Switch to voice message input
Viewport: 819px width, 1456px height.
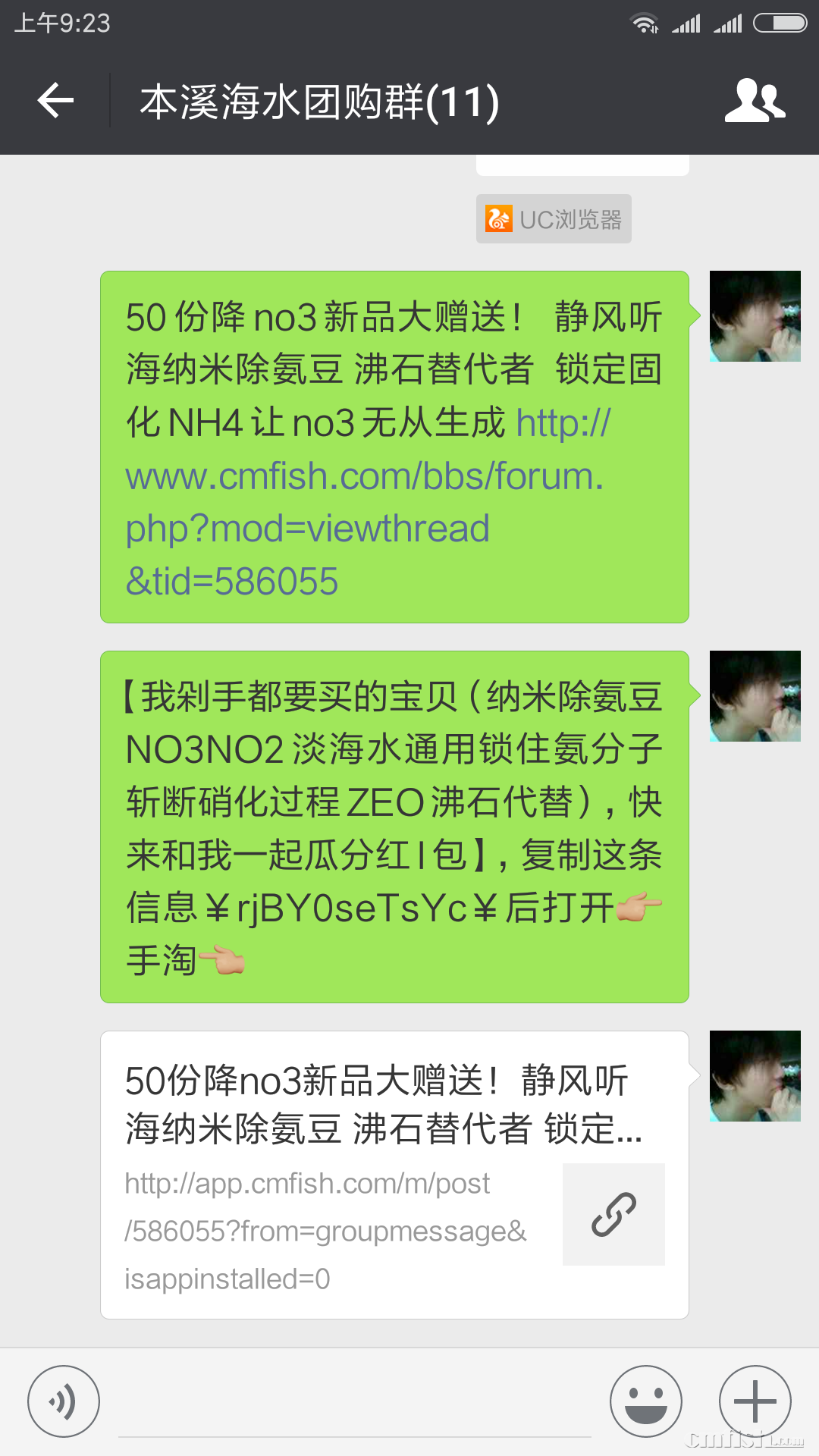[64, 1401]
